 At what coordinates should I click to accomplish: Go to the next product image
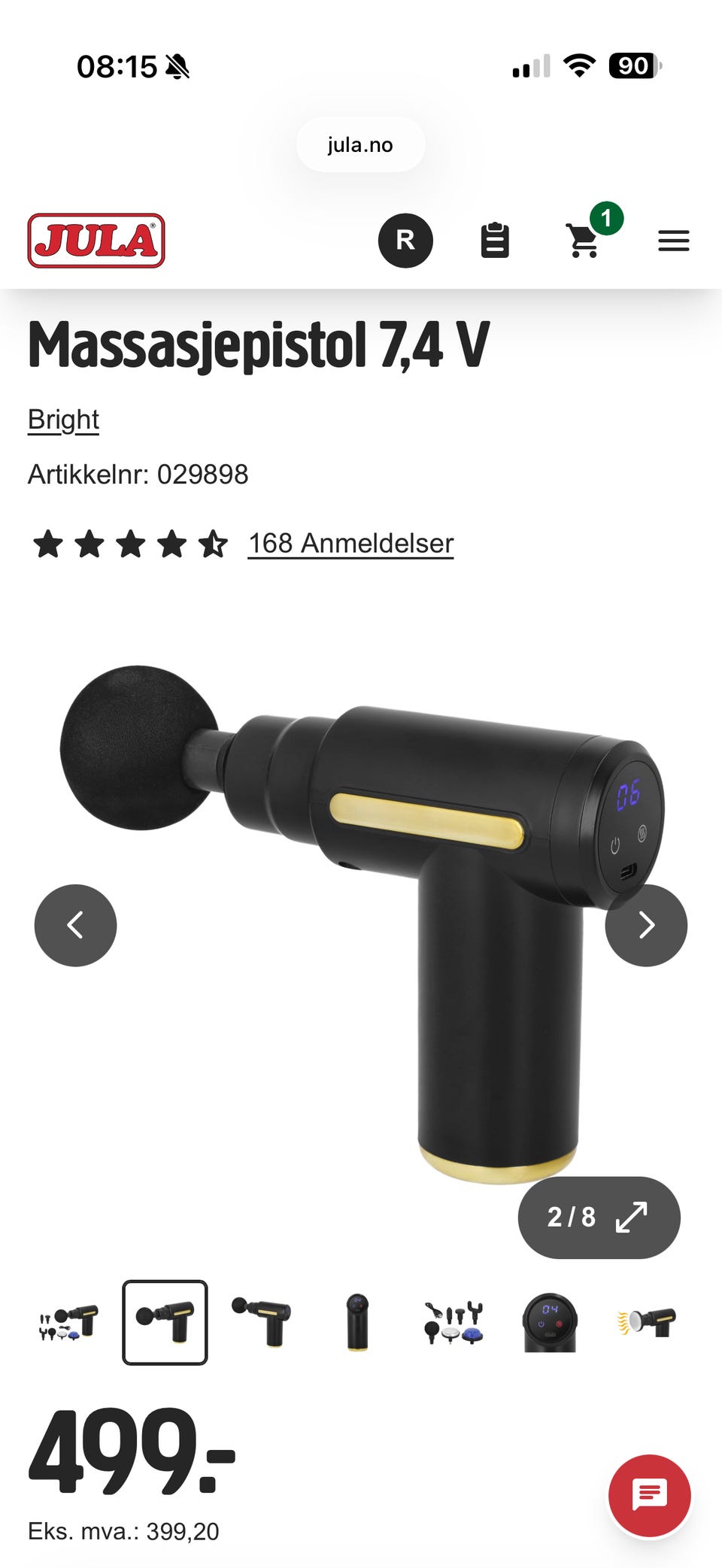(646, 925)
